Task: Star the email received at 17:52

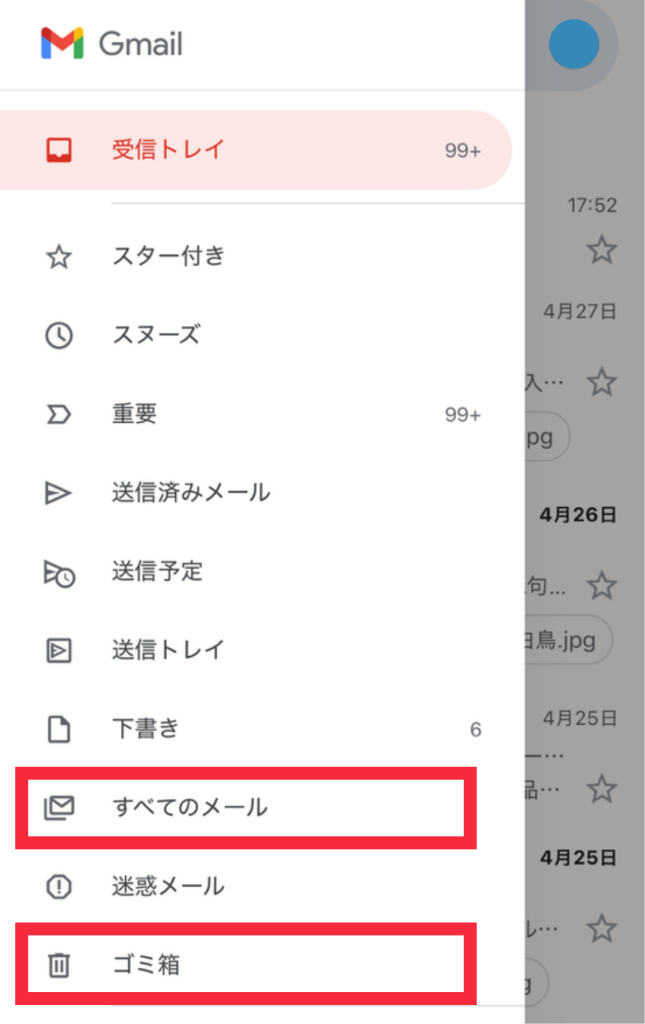Action: click(601, 249)
